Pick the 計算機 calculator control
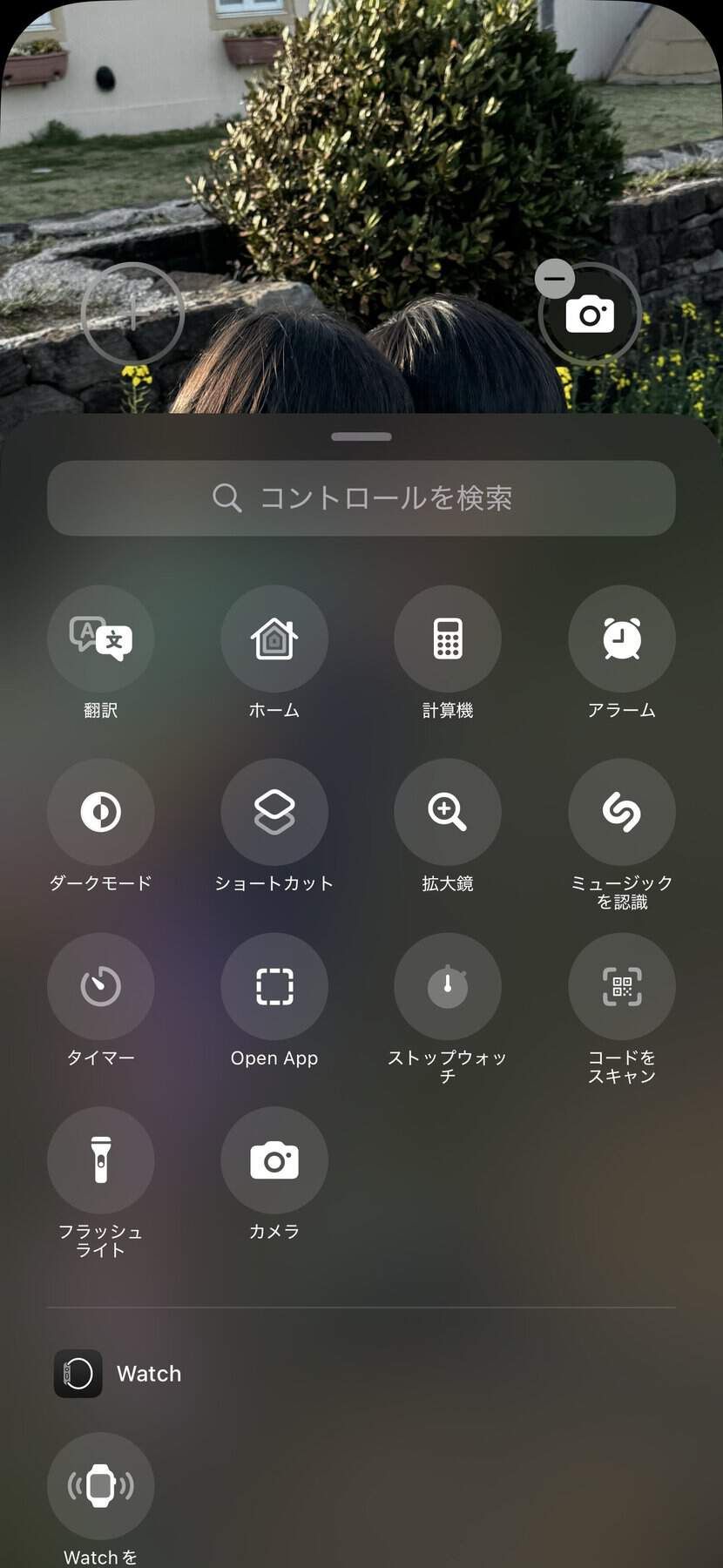 click(x=448, y=639)
